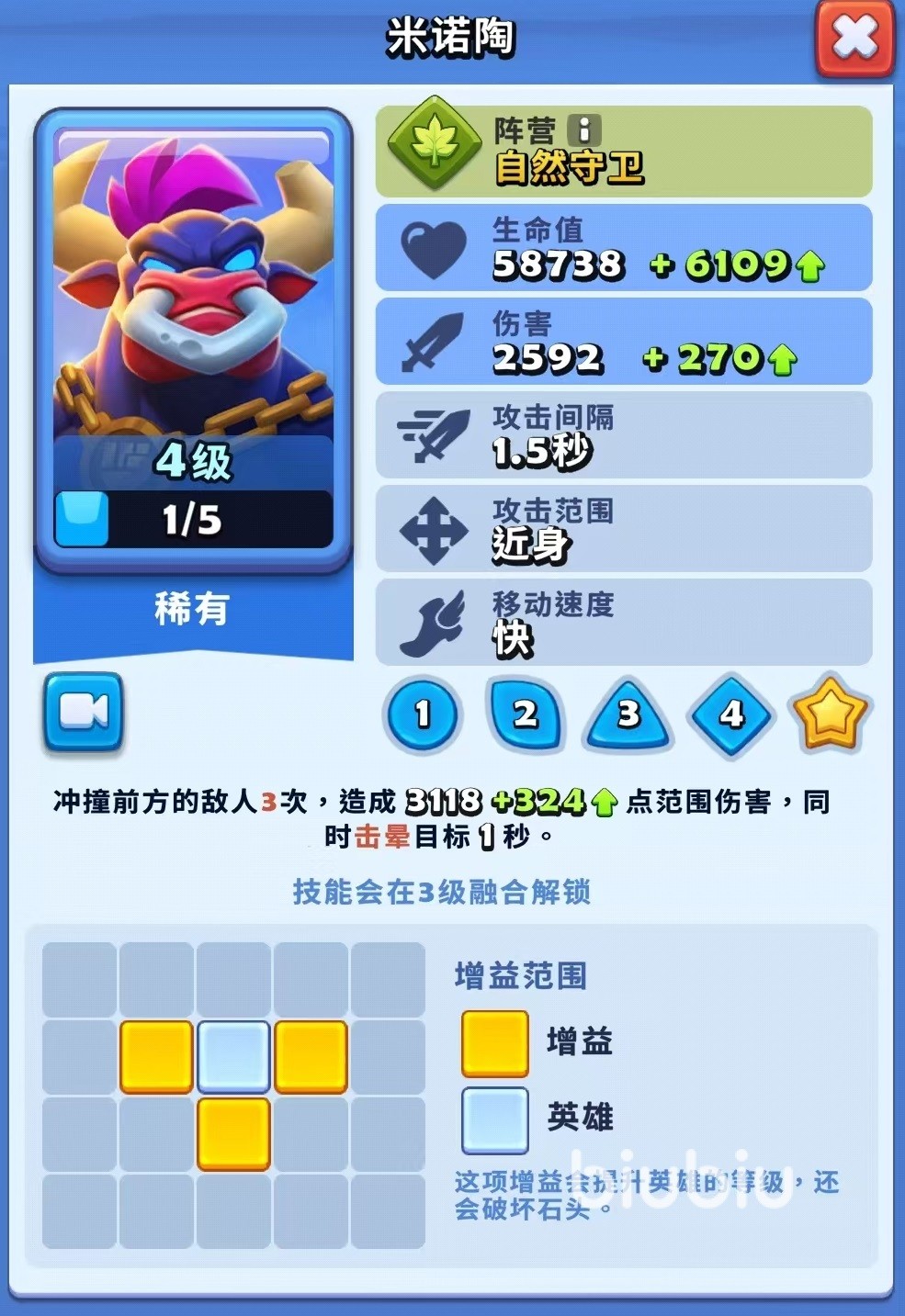Open the 阵营 info icon
Screen dimensions: 905x1316
[x=584, y=129]
